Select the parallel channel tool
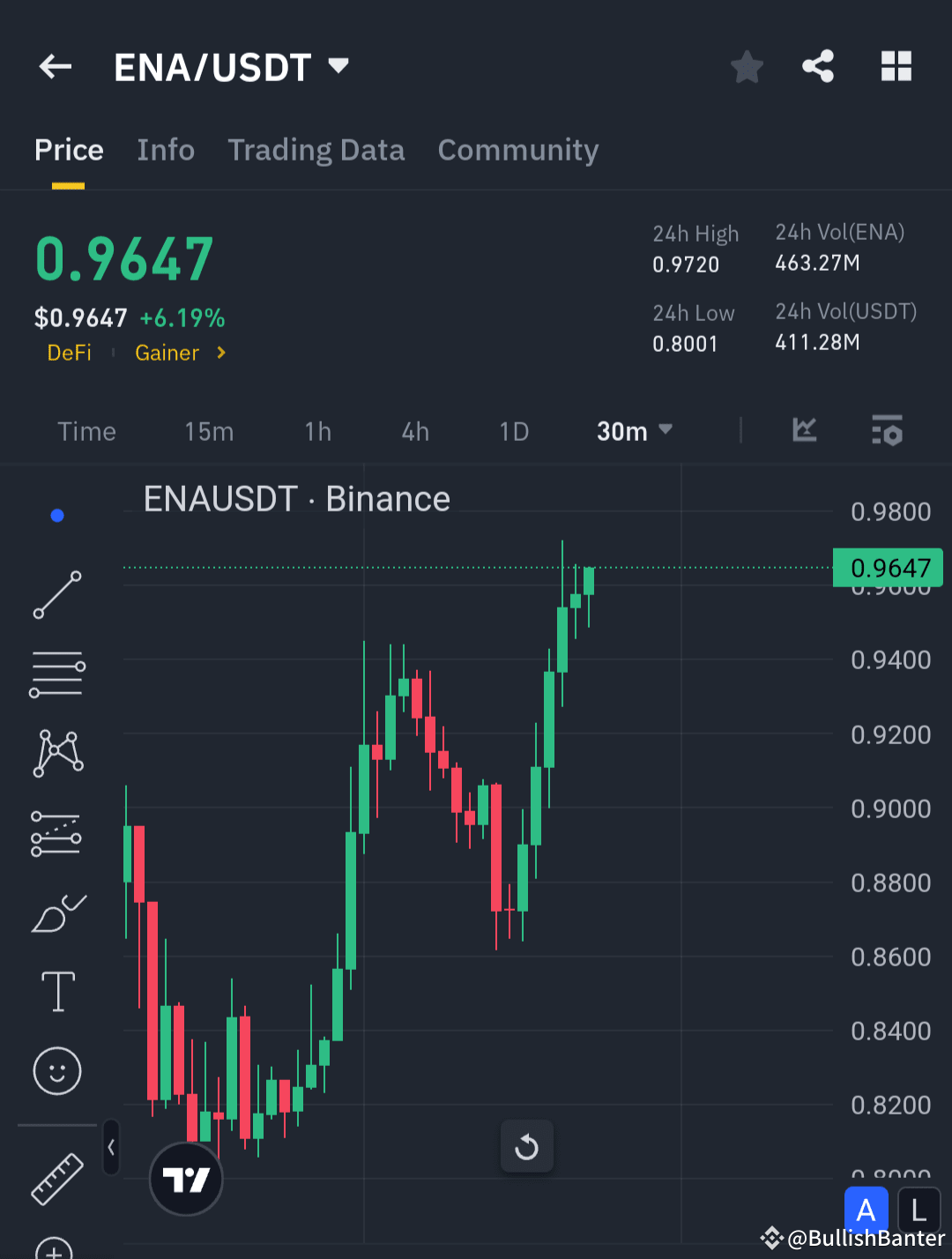952x1259 pixels. pos(56,673)
